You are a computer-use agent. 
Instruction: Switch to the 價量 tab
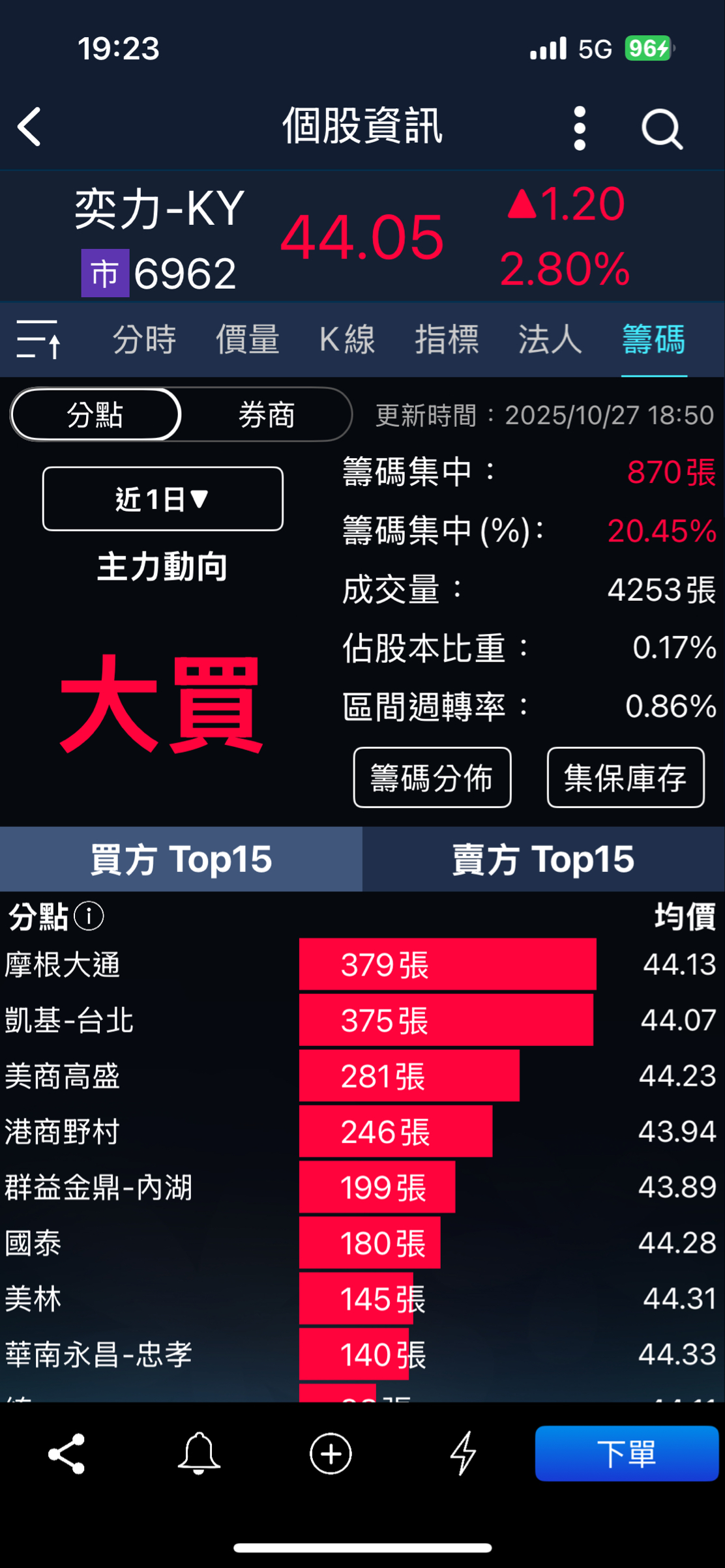point(248,340)
